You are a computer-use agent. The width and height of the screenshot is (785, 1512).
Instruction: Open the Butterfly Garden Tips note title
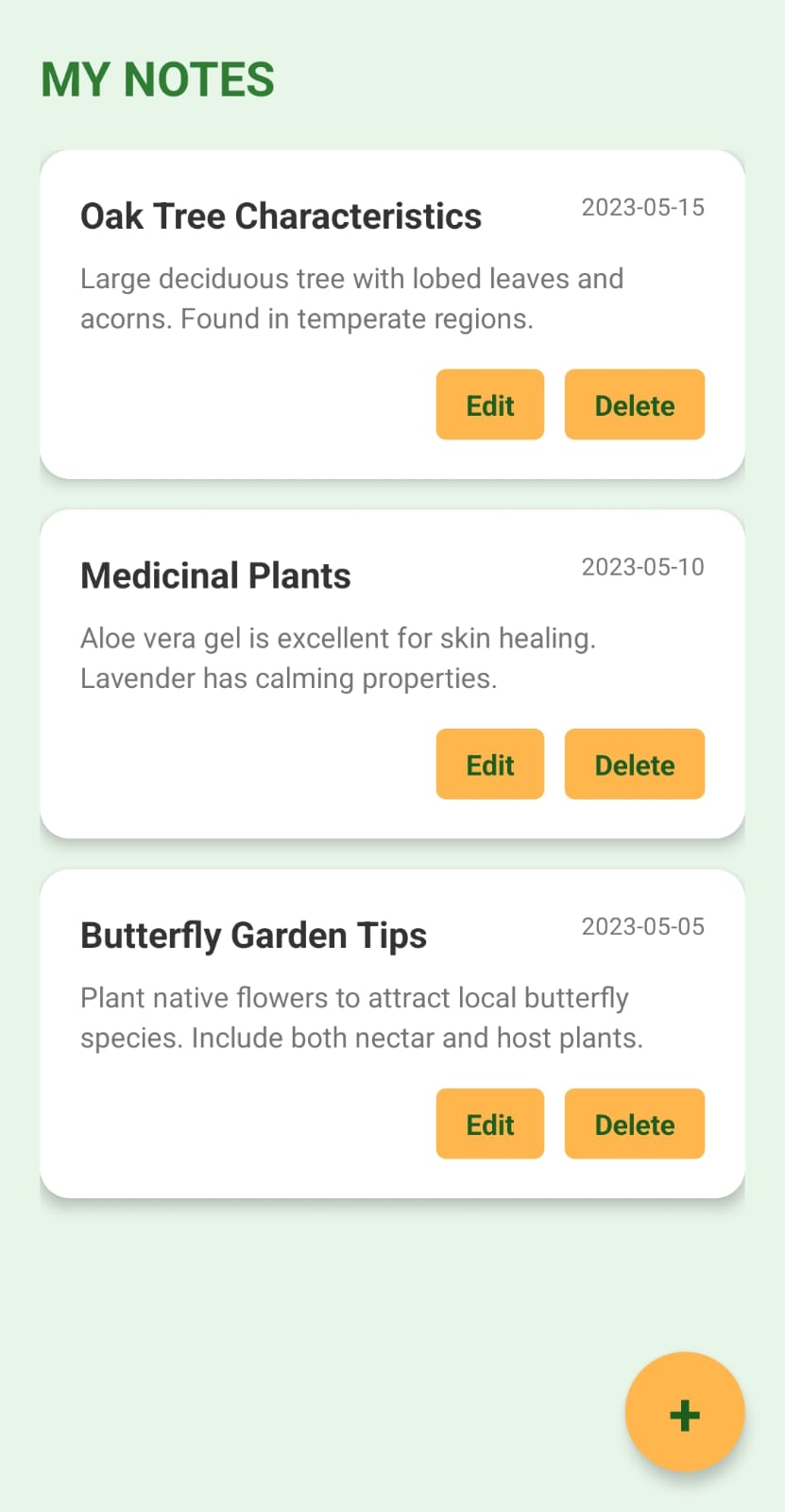coord(253,935)
